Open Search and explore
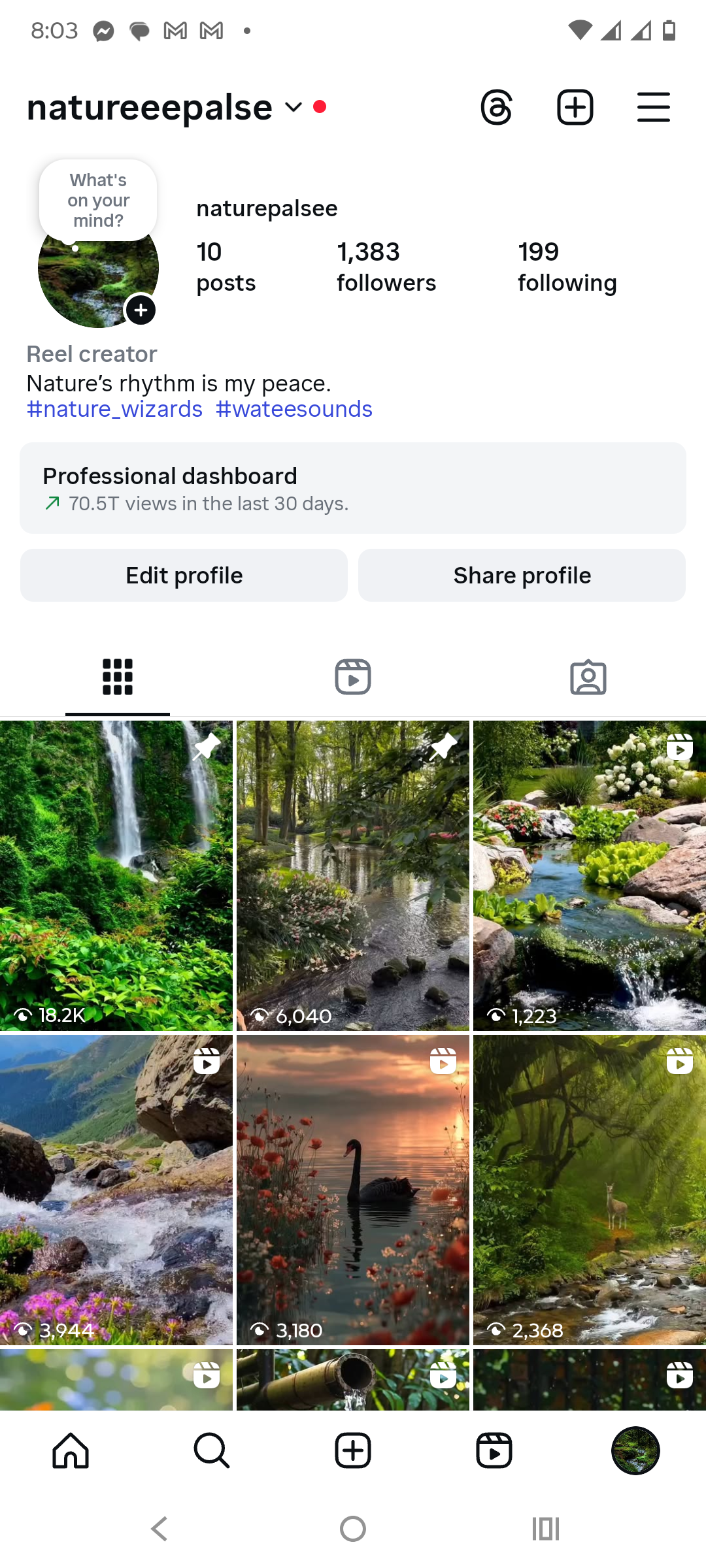 point(212,1451)
